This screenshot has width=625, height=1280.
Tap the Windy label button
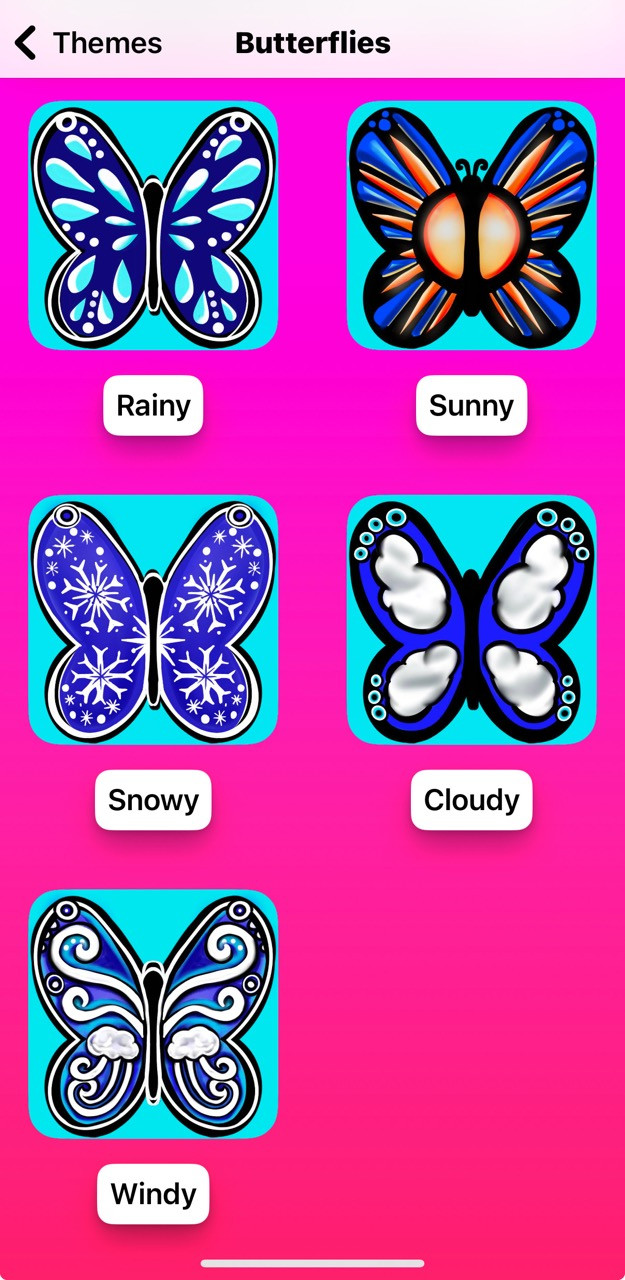point(153,1194)
